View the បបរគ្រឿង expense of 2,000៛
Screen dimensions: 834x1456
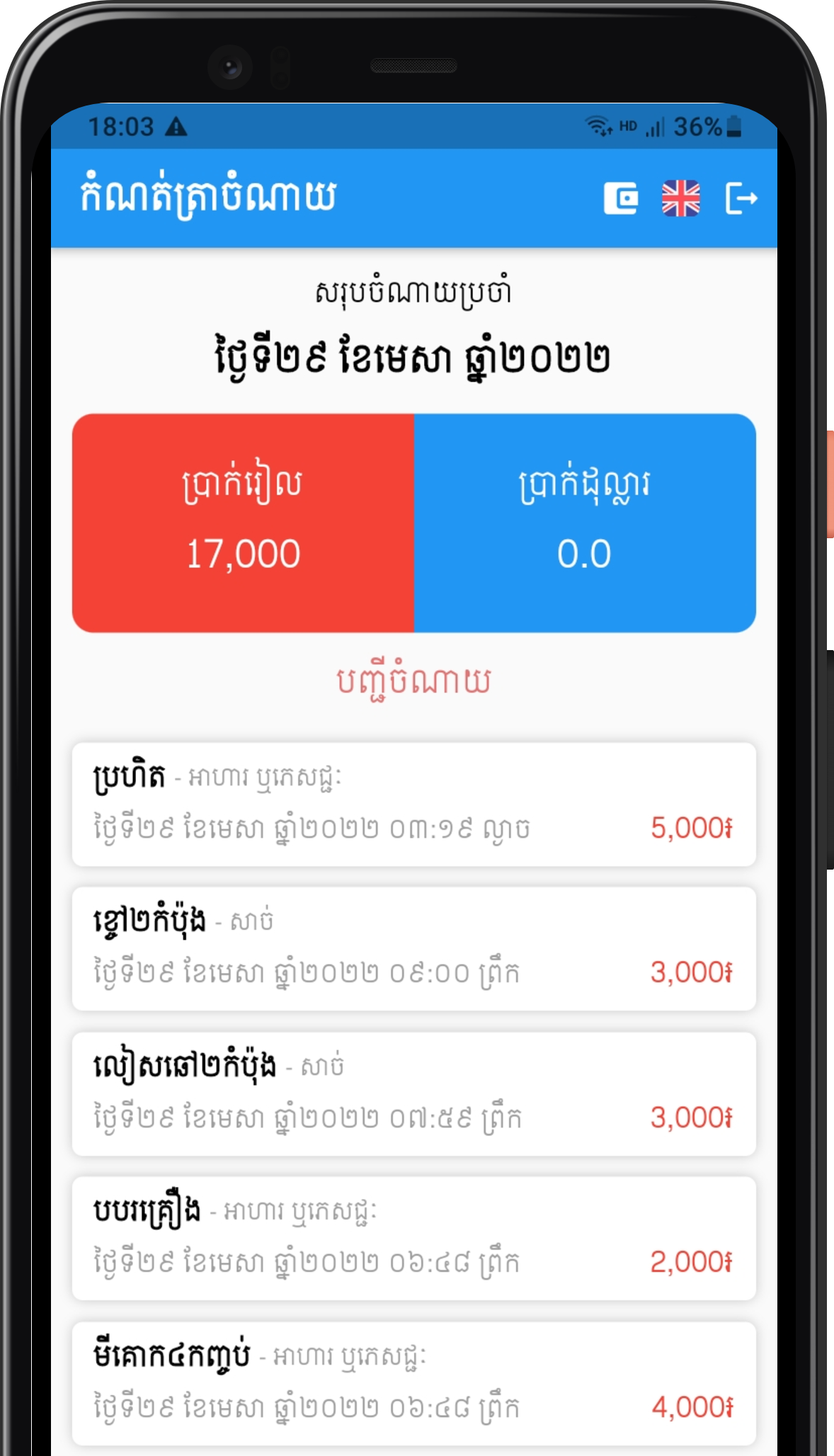(414, 1239)
